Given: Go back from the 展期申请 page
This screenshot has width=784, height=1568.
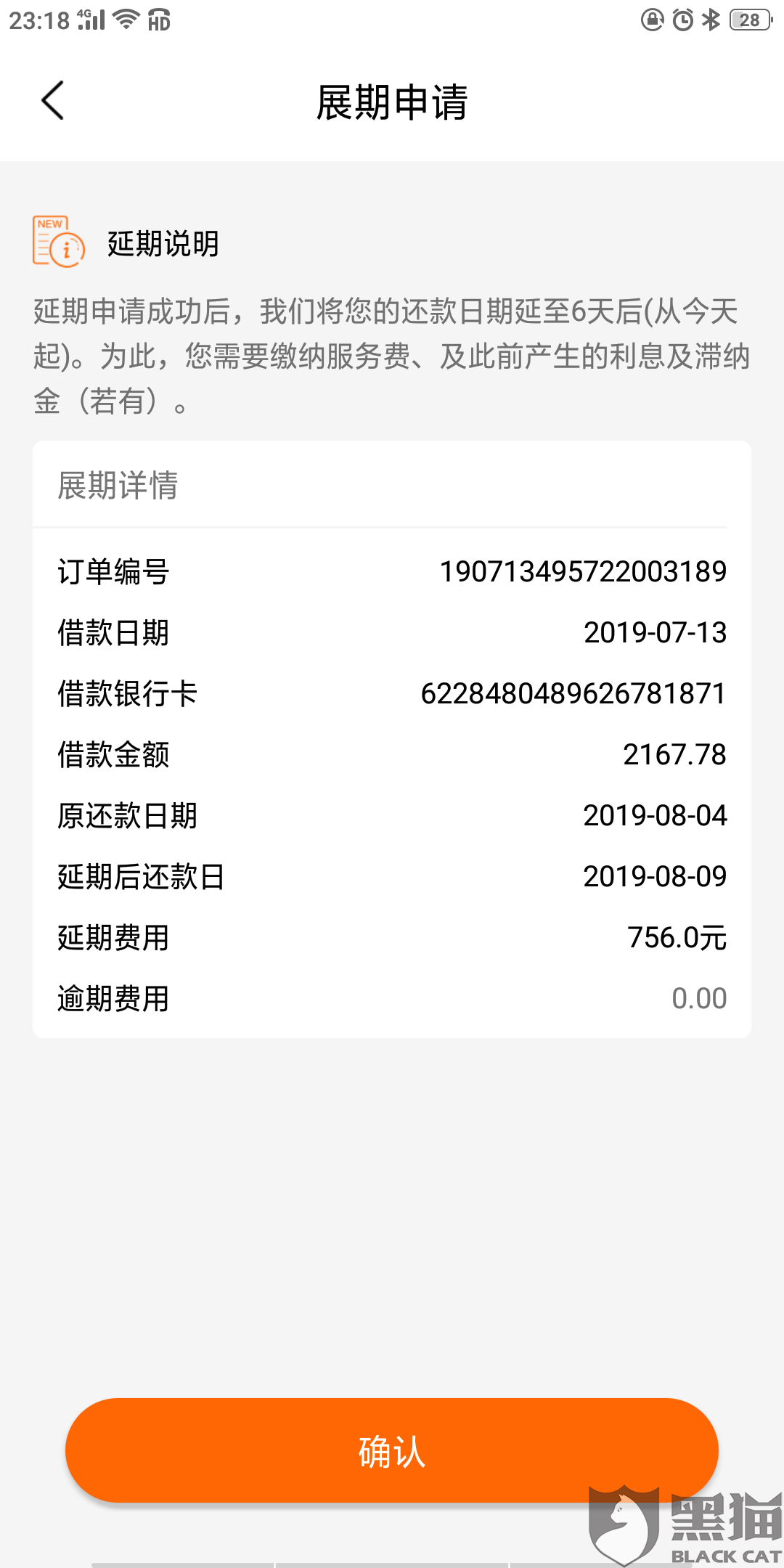Looking at the screenshot, I should coord(53,101).
